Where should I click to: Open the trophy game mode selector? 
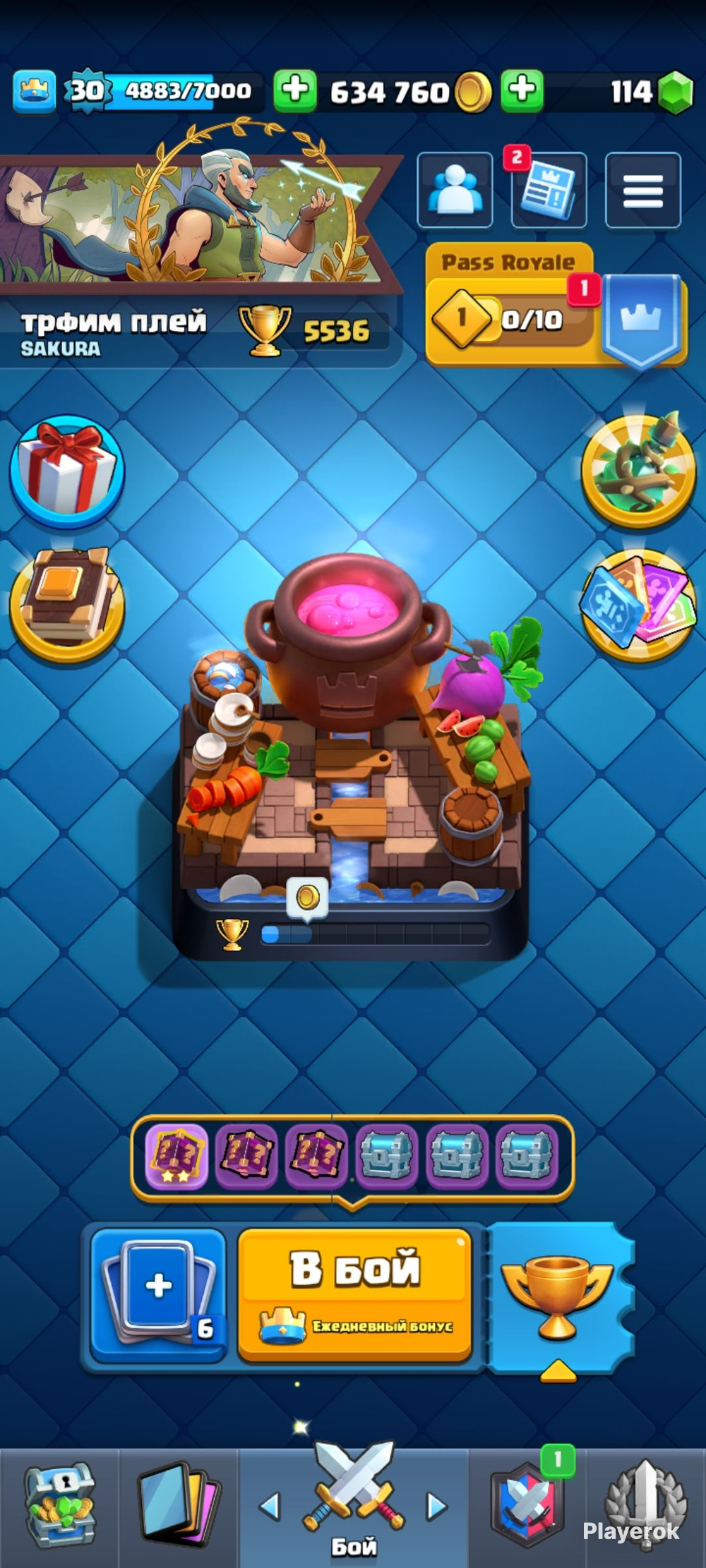pyautogui.click(x=559, y=1298)
